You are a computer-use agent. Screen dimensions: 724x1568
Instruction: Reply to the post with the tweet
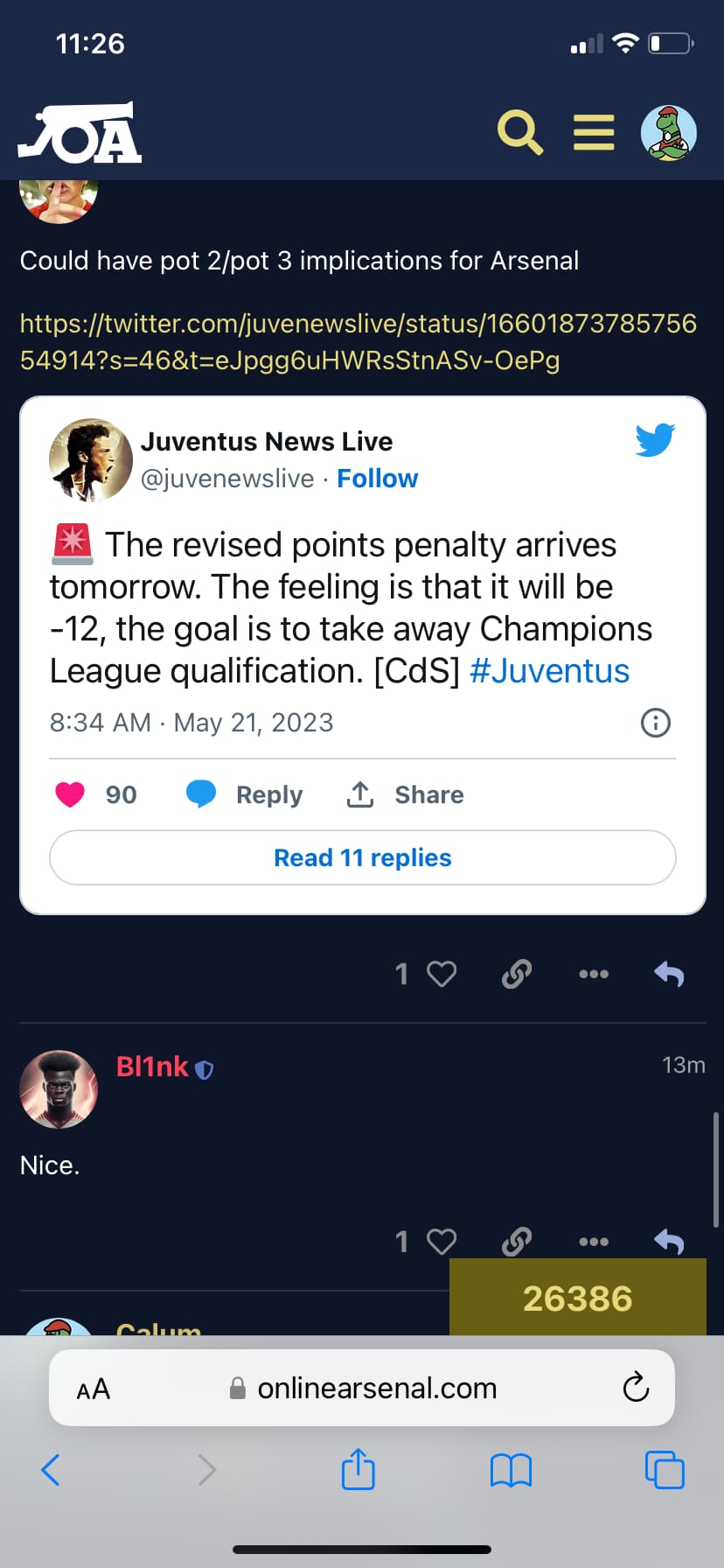tap(670, 974)
